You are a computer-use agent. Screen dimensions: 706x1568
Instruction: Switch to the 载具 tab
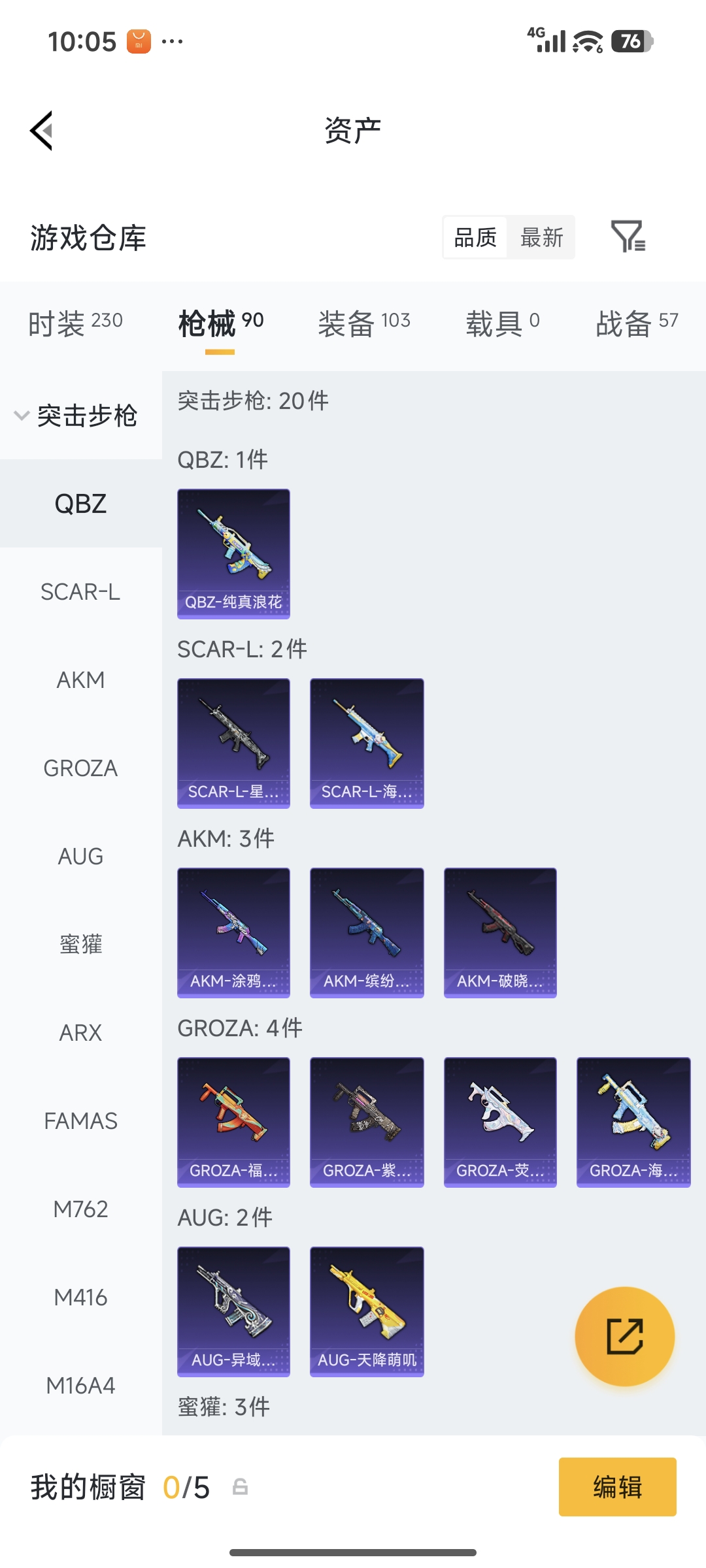[502, 323]
